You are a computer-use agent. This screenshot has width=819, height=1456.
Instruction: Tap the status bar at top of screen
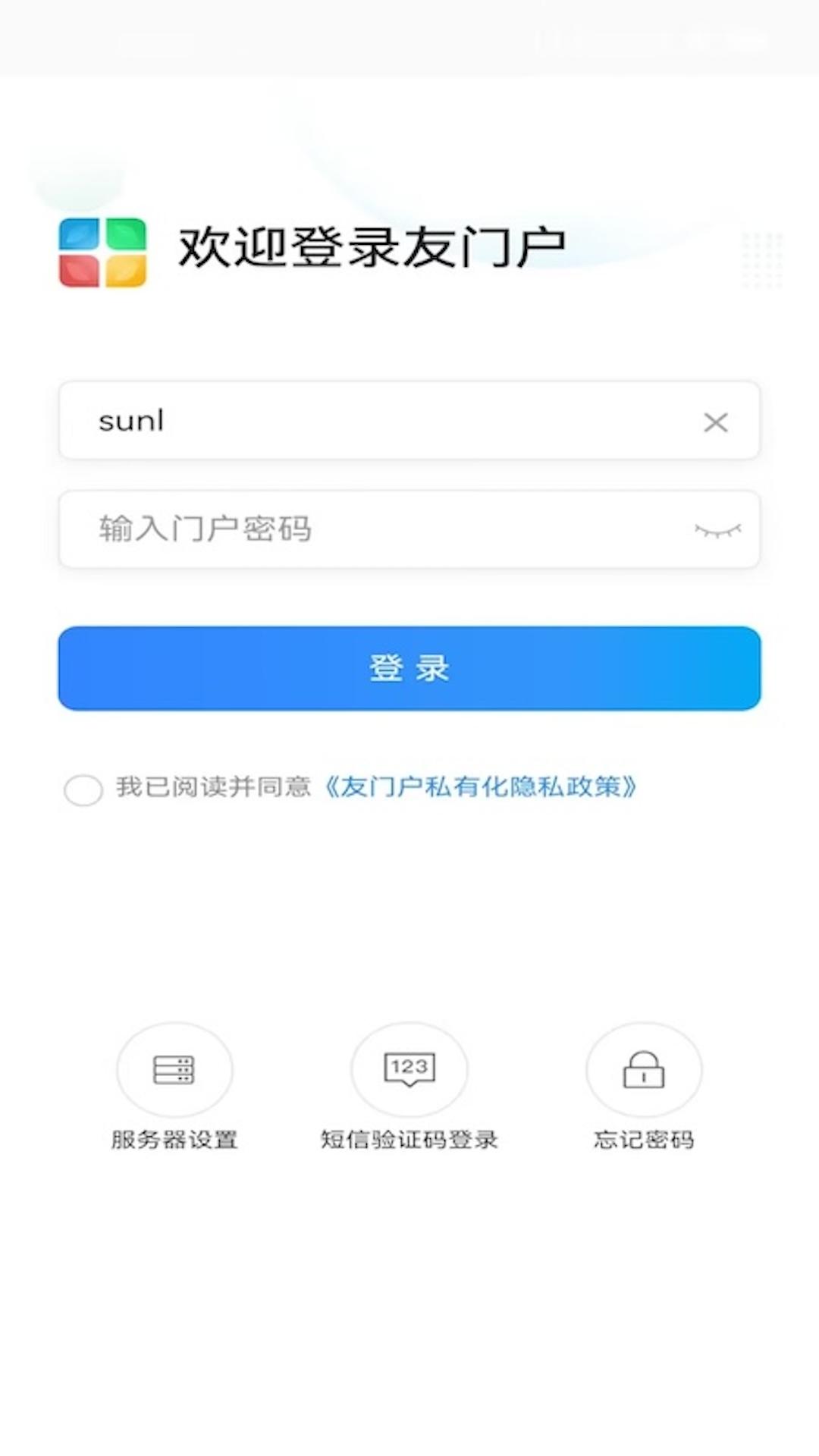[409, 30]
